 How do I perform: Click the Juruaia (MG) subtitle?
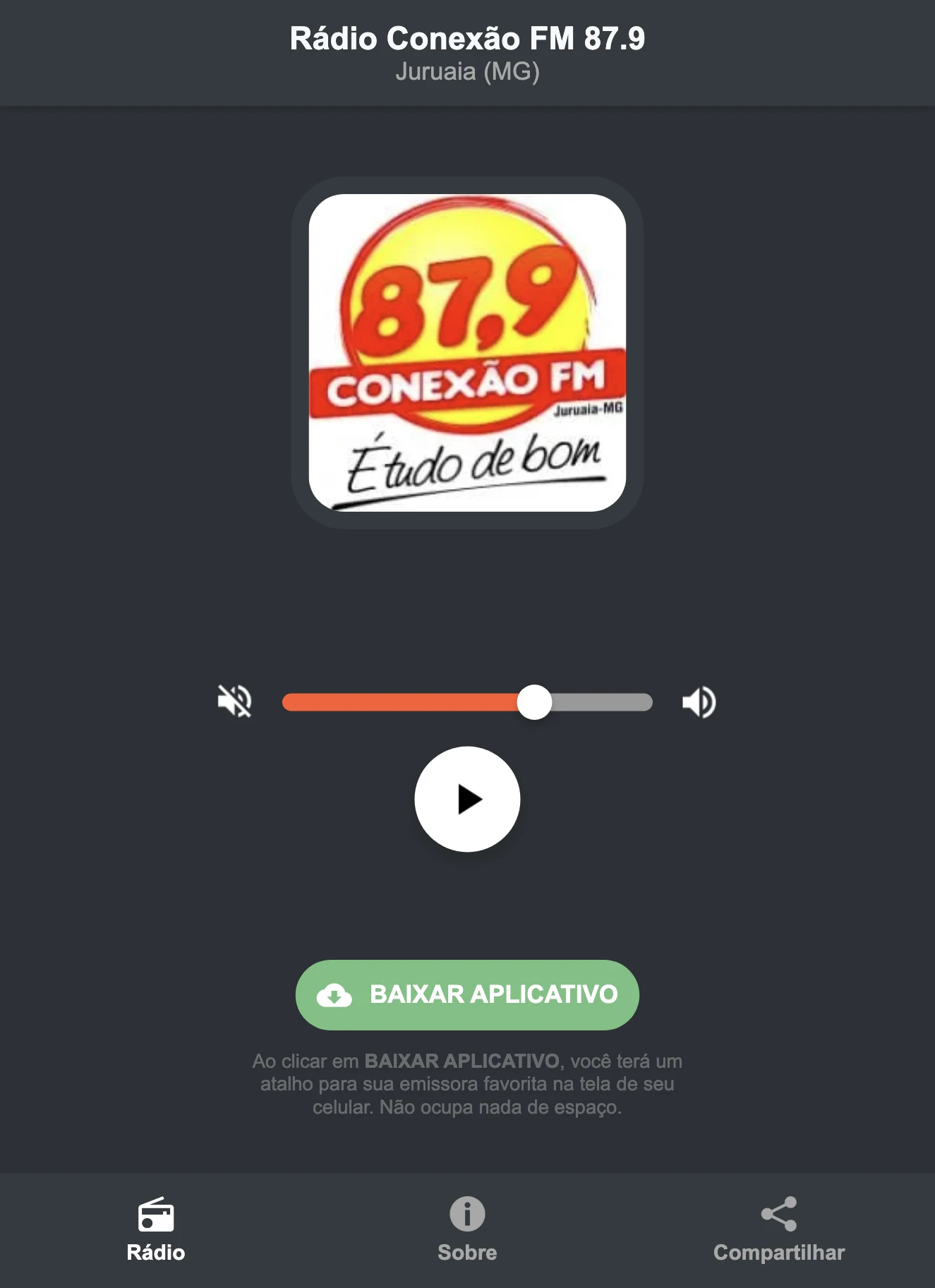pyautogui.click(x=467, y=71)
